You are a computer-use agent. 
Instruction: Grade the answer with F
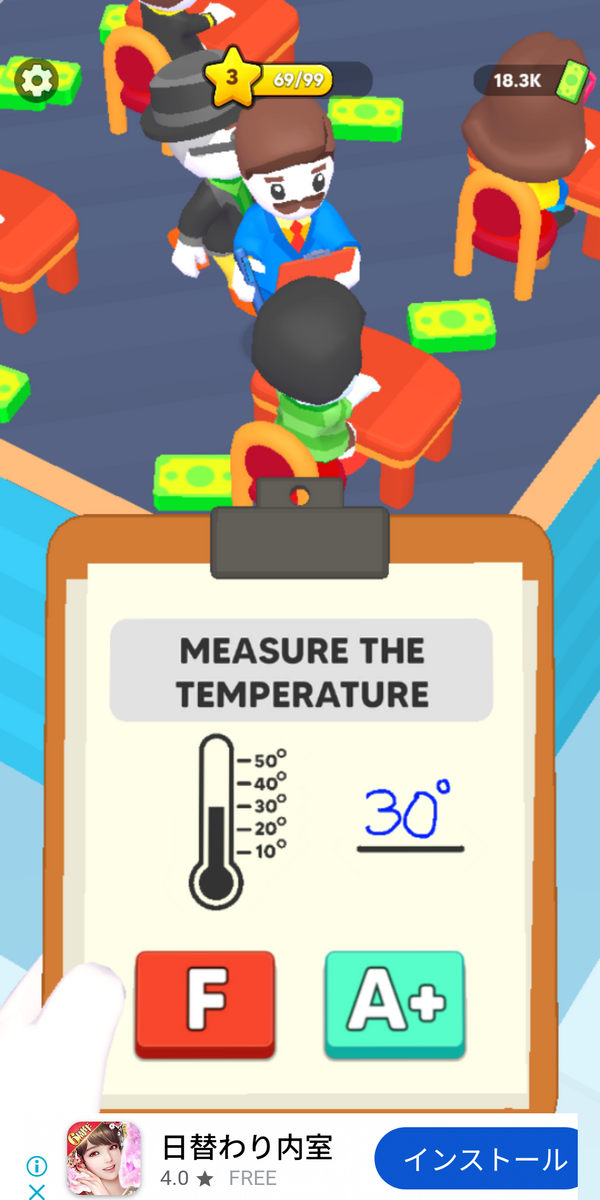point(205,1001)
